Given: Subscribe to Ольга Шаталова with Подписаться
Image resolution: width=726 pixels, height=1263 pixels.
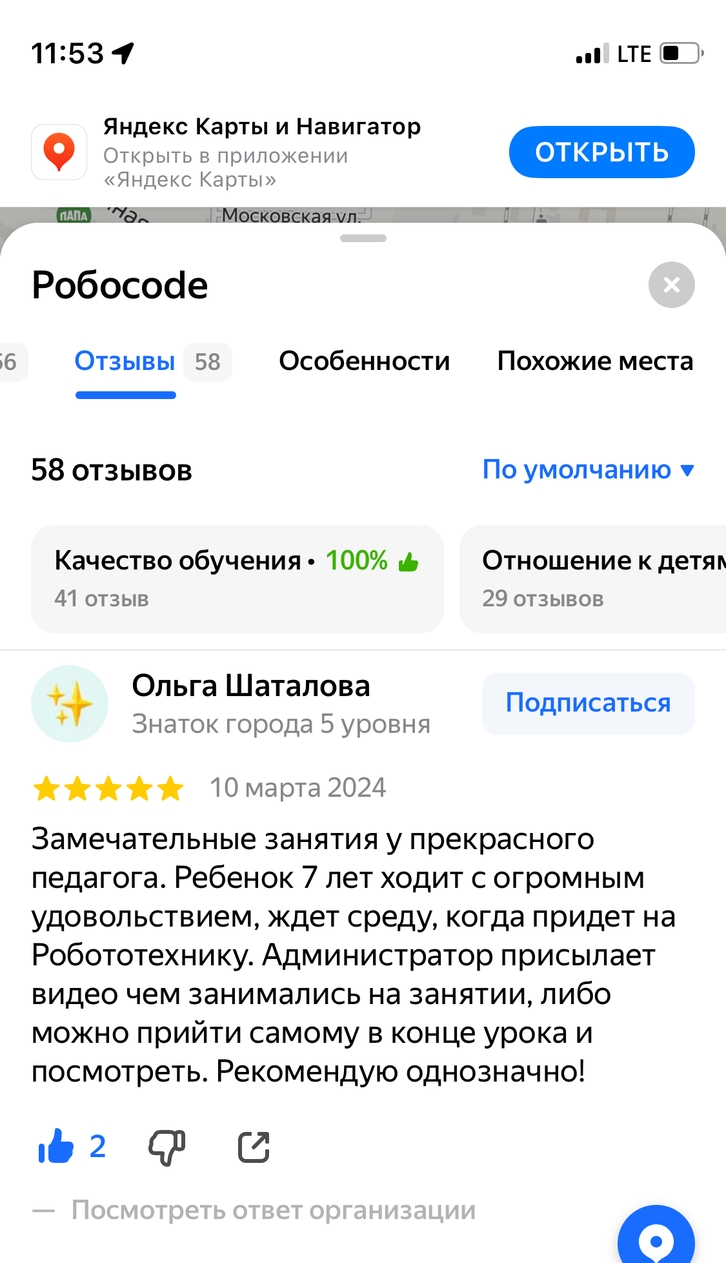Looking at the screenshot, I should click(587, 703).
